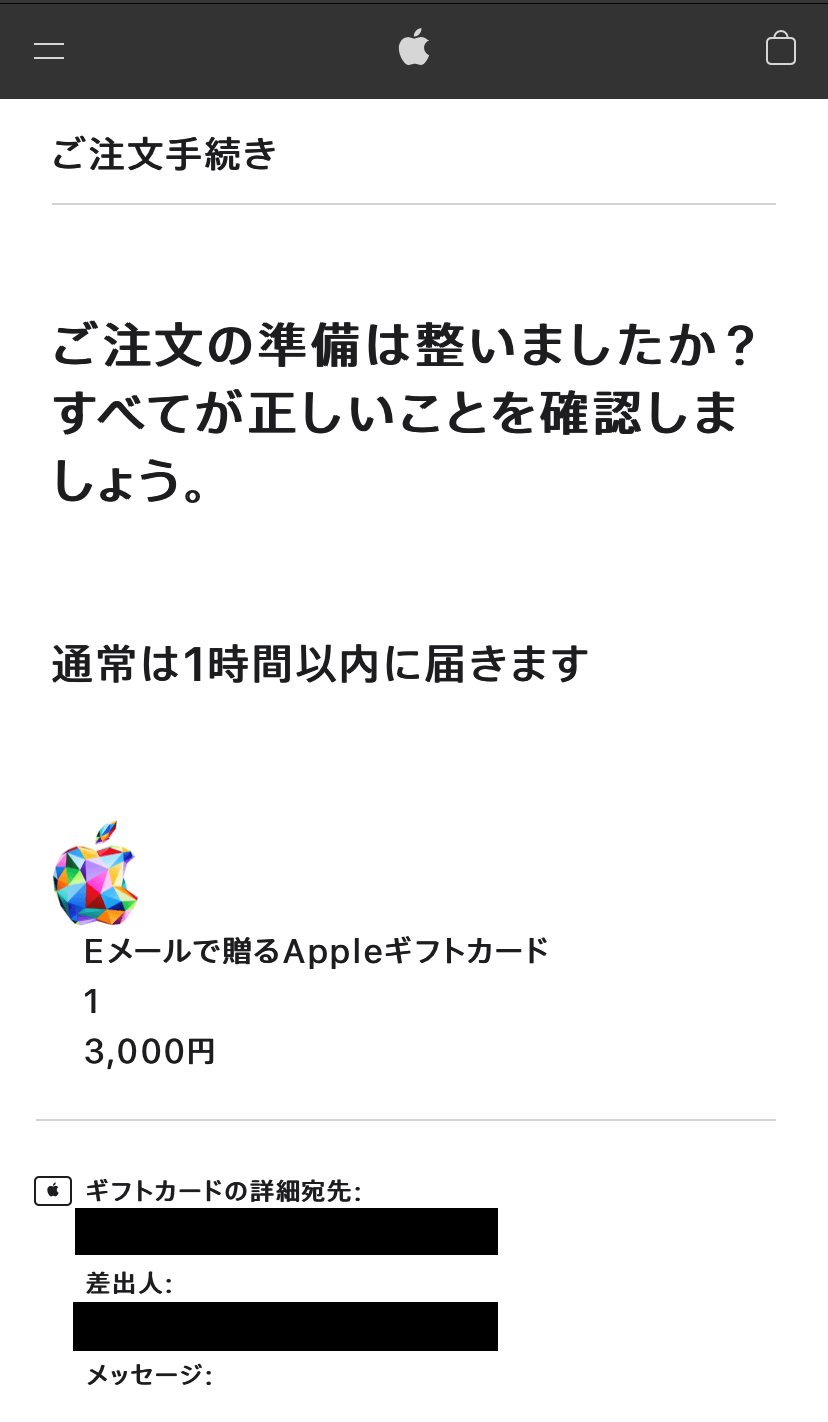
Task: Click the ご注文手続き page heading
Action: 161,156
